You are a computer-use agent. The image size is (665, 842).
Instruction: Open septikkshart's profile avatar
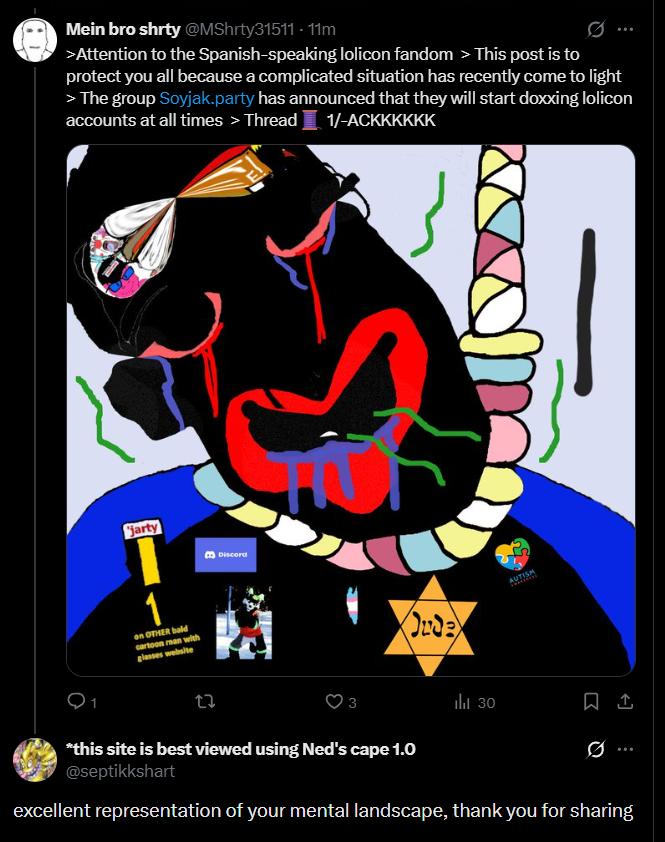(34, 760)
